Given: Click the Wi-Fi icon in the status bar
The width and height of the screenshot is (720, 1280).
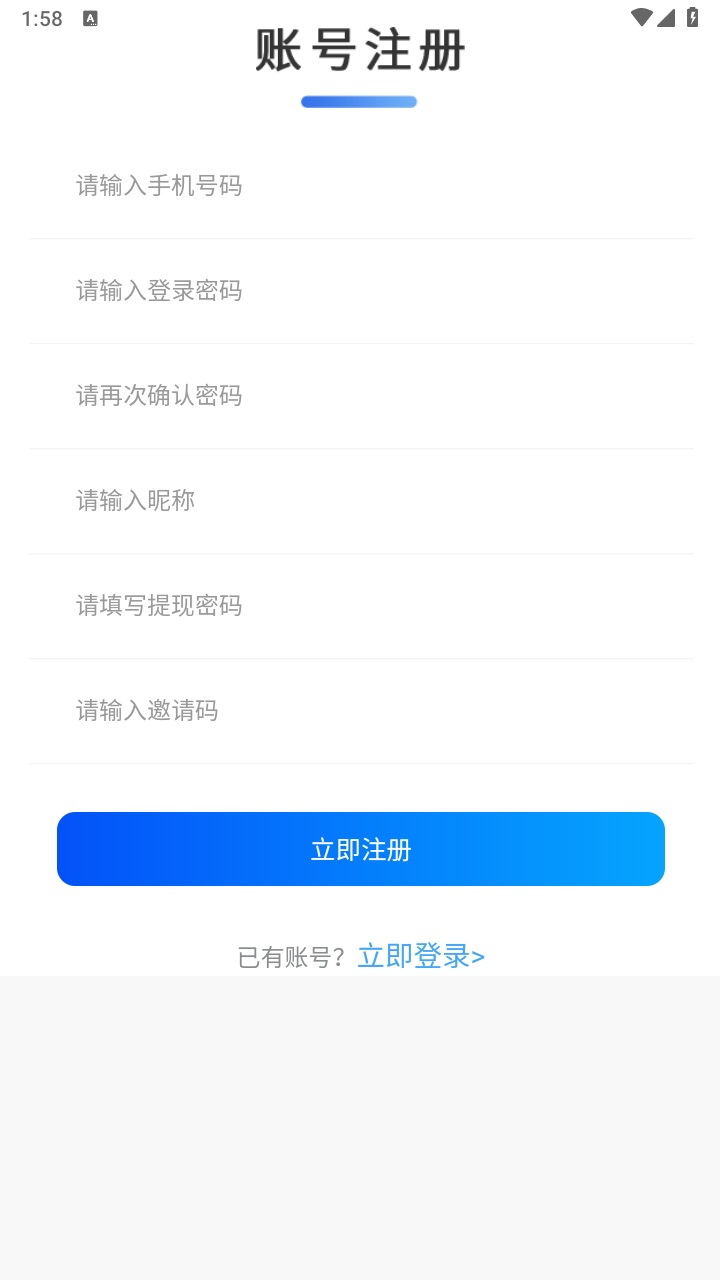Looking at the screenshot, I should 642,16.
